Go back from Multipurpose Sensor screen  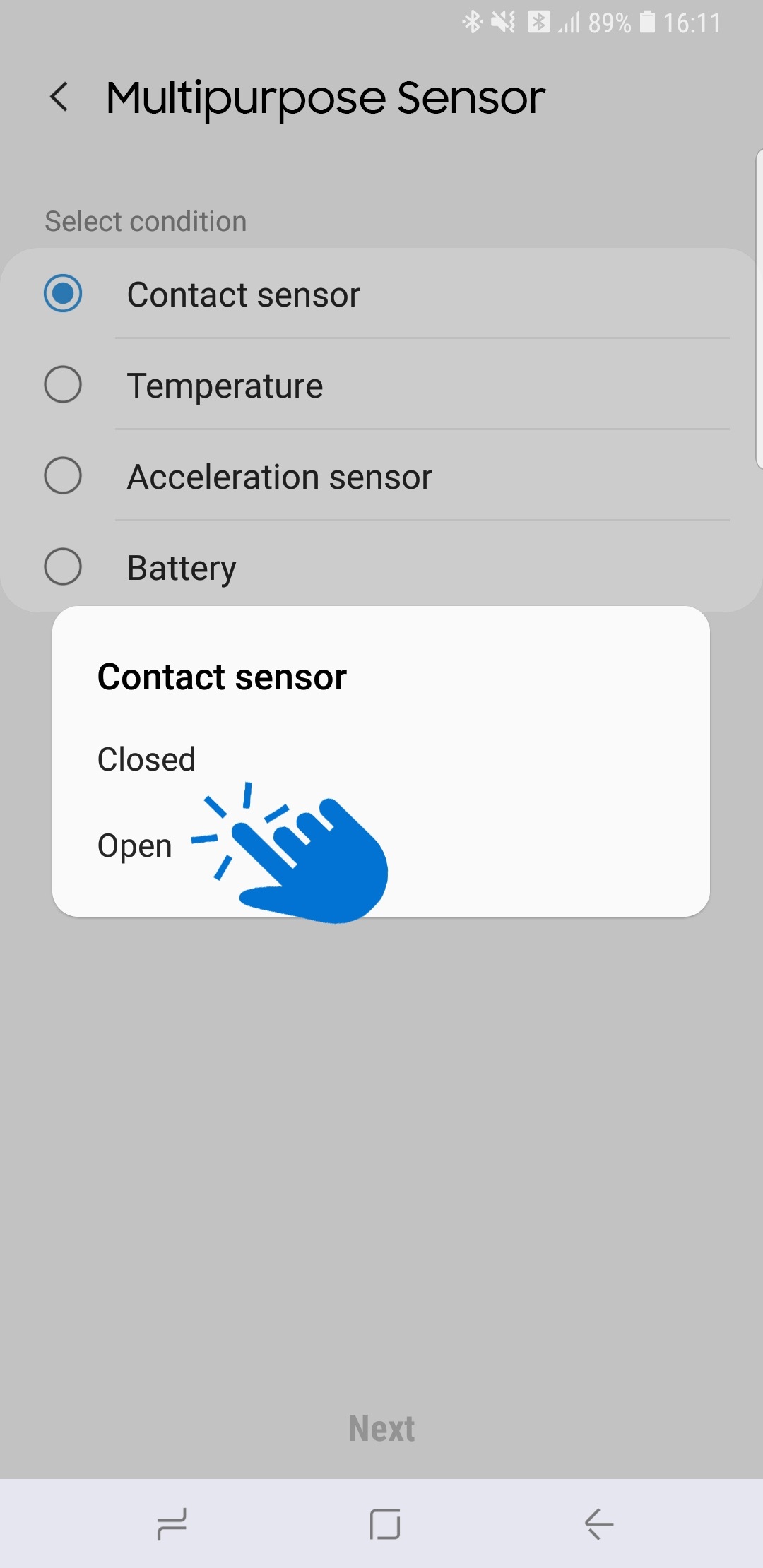tap(60, 97)
